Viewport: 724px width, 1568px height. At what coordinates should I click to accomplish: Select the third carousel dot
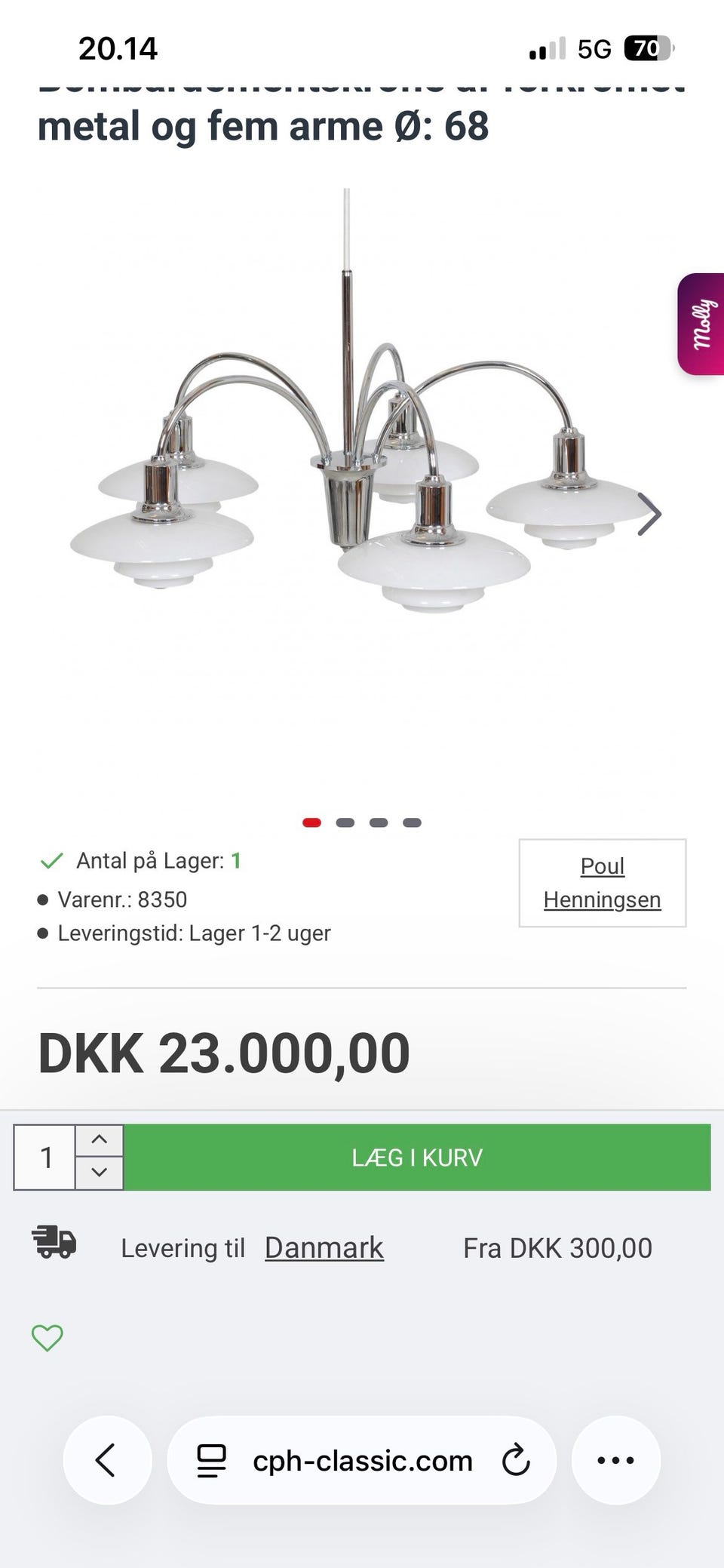(x=378, y=822)
